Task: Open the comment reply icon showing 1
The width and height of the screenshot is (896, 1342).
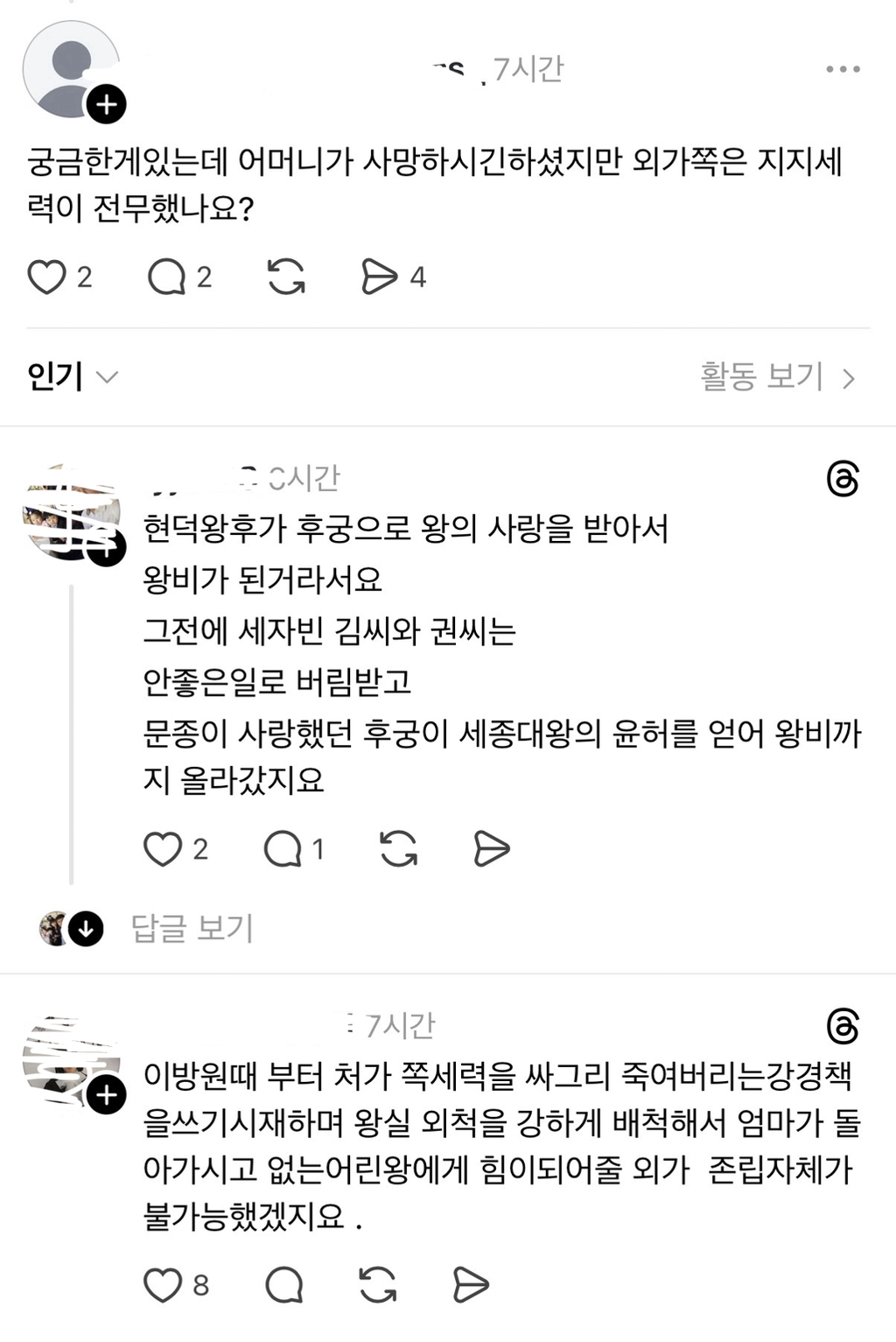Action: click(282, 847)
